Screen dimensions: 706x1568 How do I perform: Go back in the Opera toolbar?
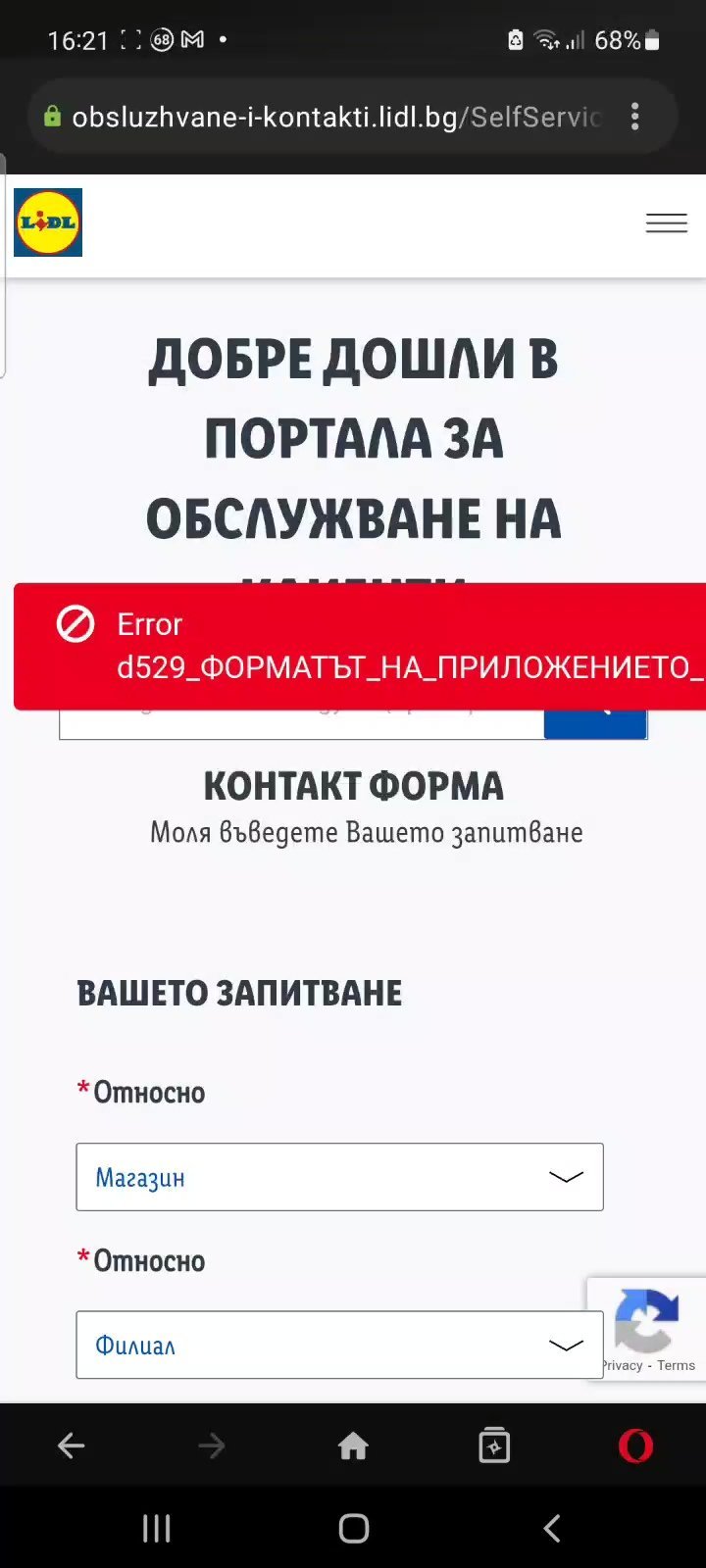pyautogui.click(x=71, y=1445)
